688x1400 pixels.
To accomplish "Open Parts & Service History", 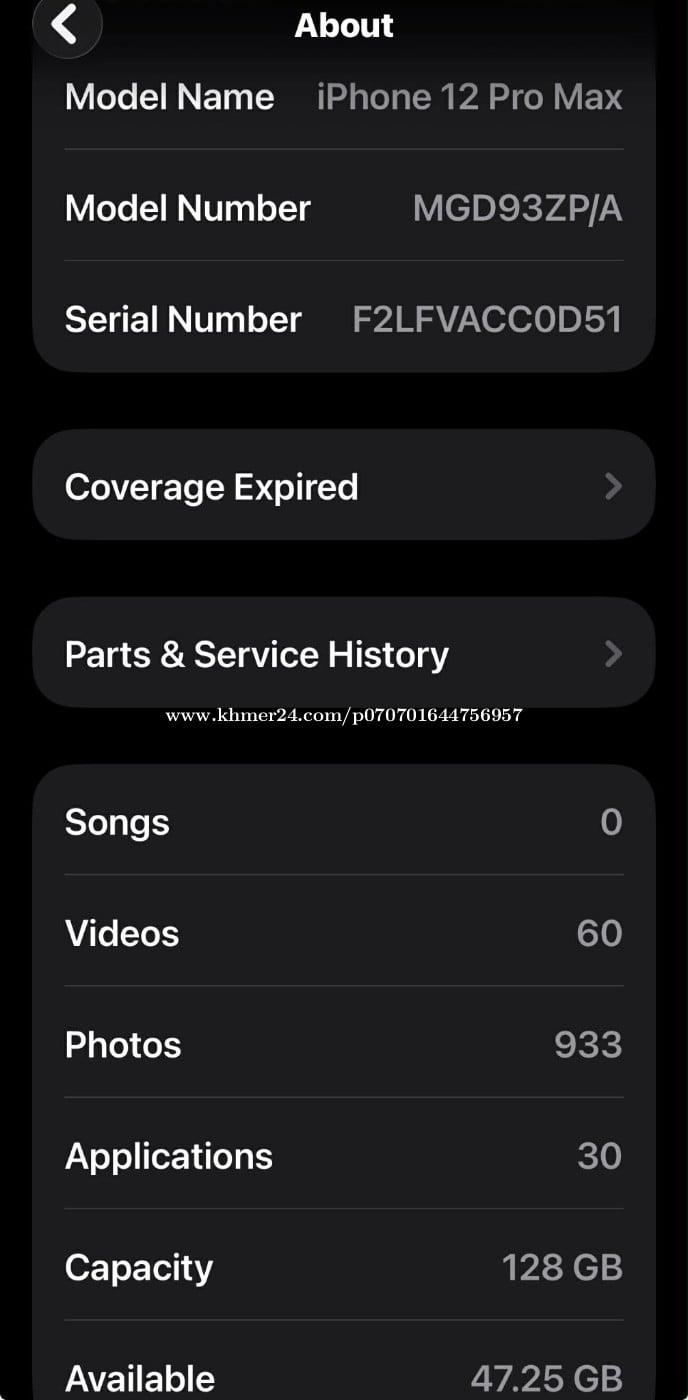I will pyautogui.click(x=343, y=654).
